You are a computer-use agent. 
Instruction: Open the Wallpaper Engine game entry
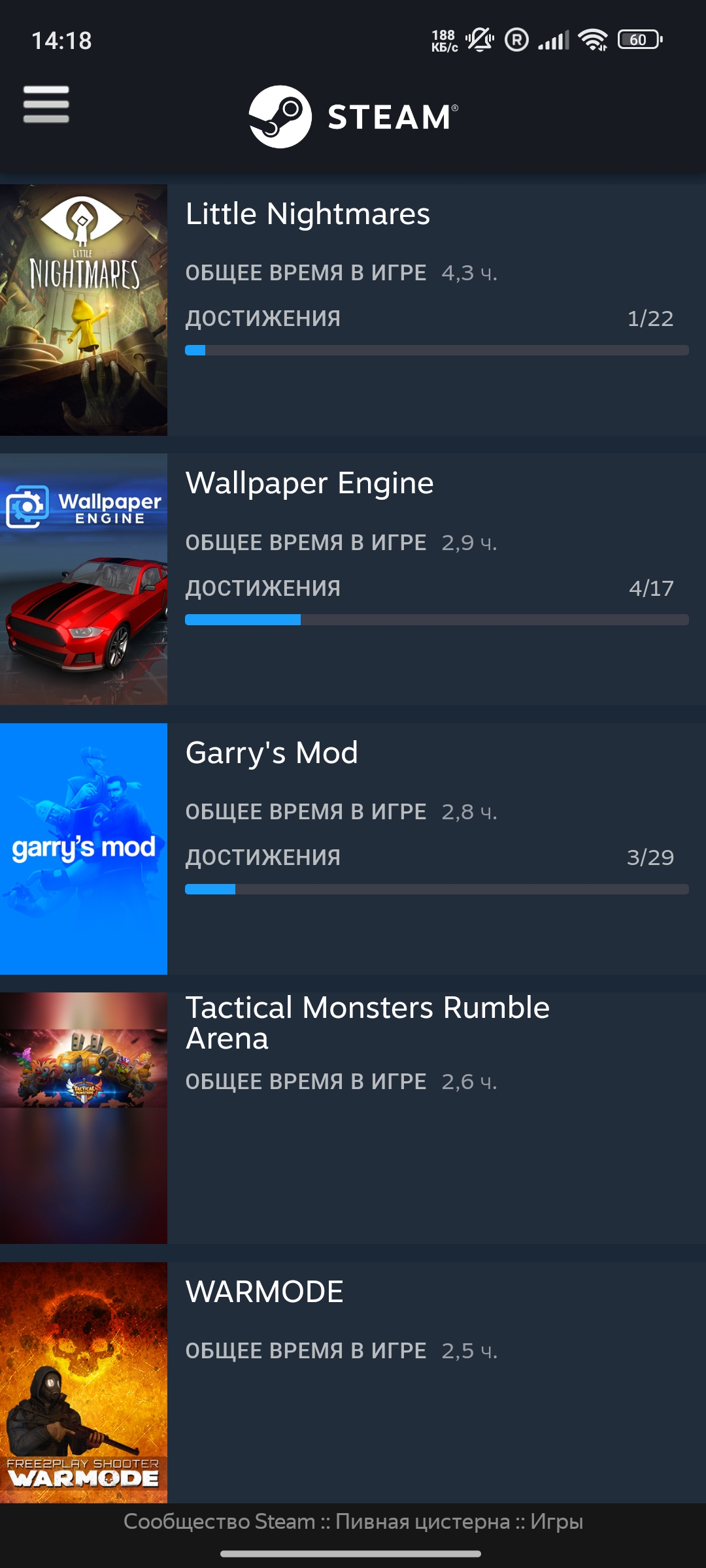coord(353,579)
